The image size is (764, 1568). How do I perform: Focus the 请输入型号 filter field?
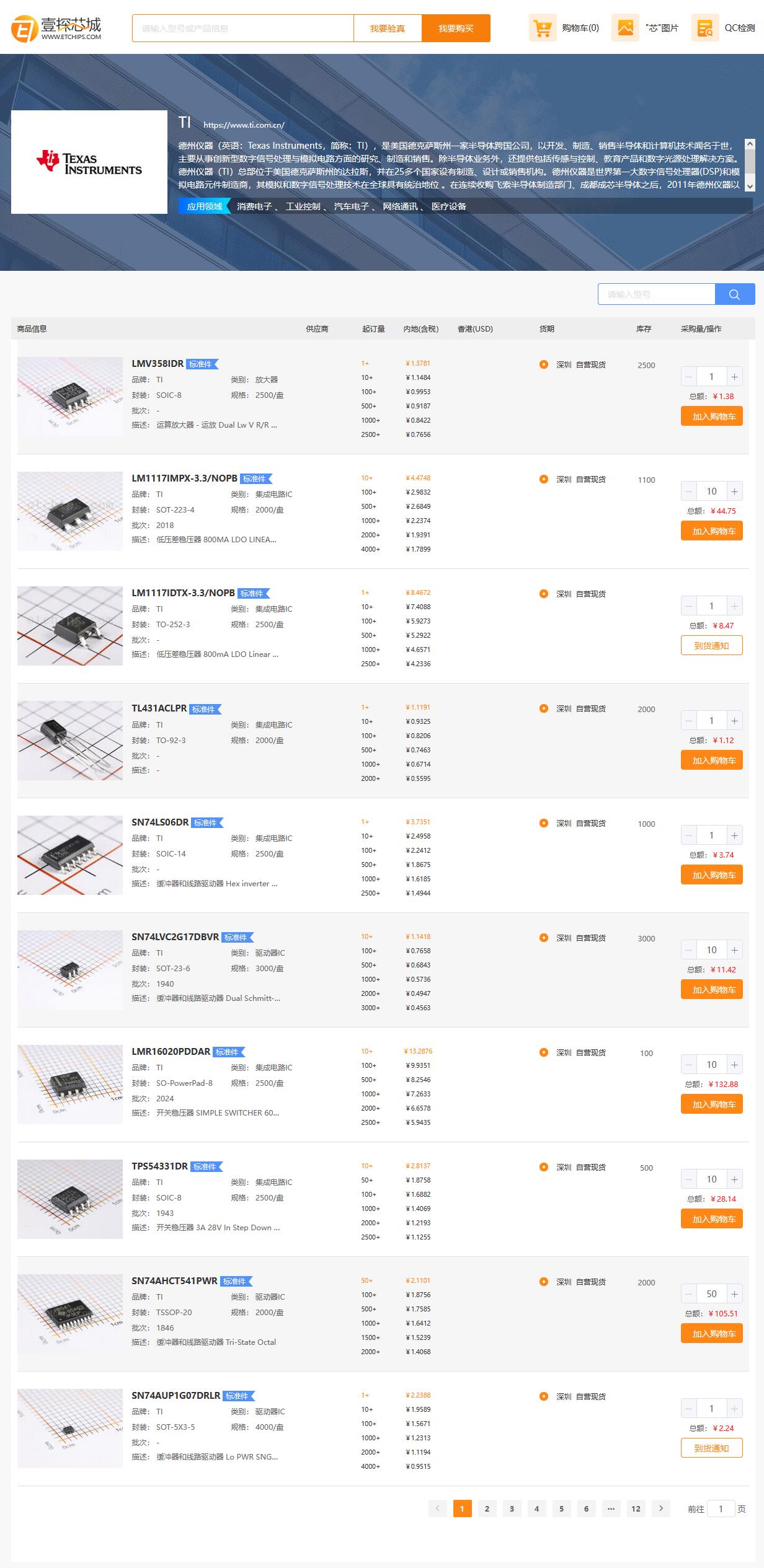(656, 294)
